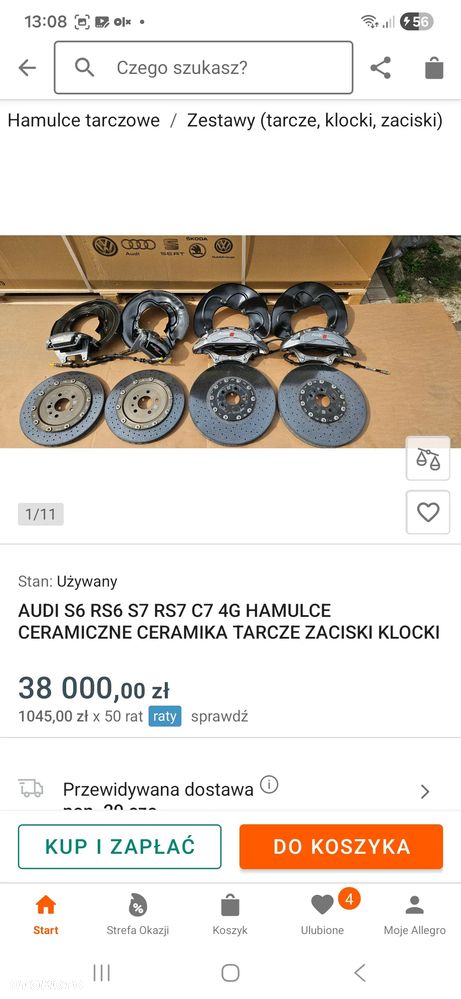The image size is (461, 999).
Task: Open the brake set product photo
Action: click(x=230, y=341)
